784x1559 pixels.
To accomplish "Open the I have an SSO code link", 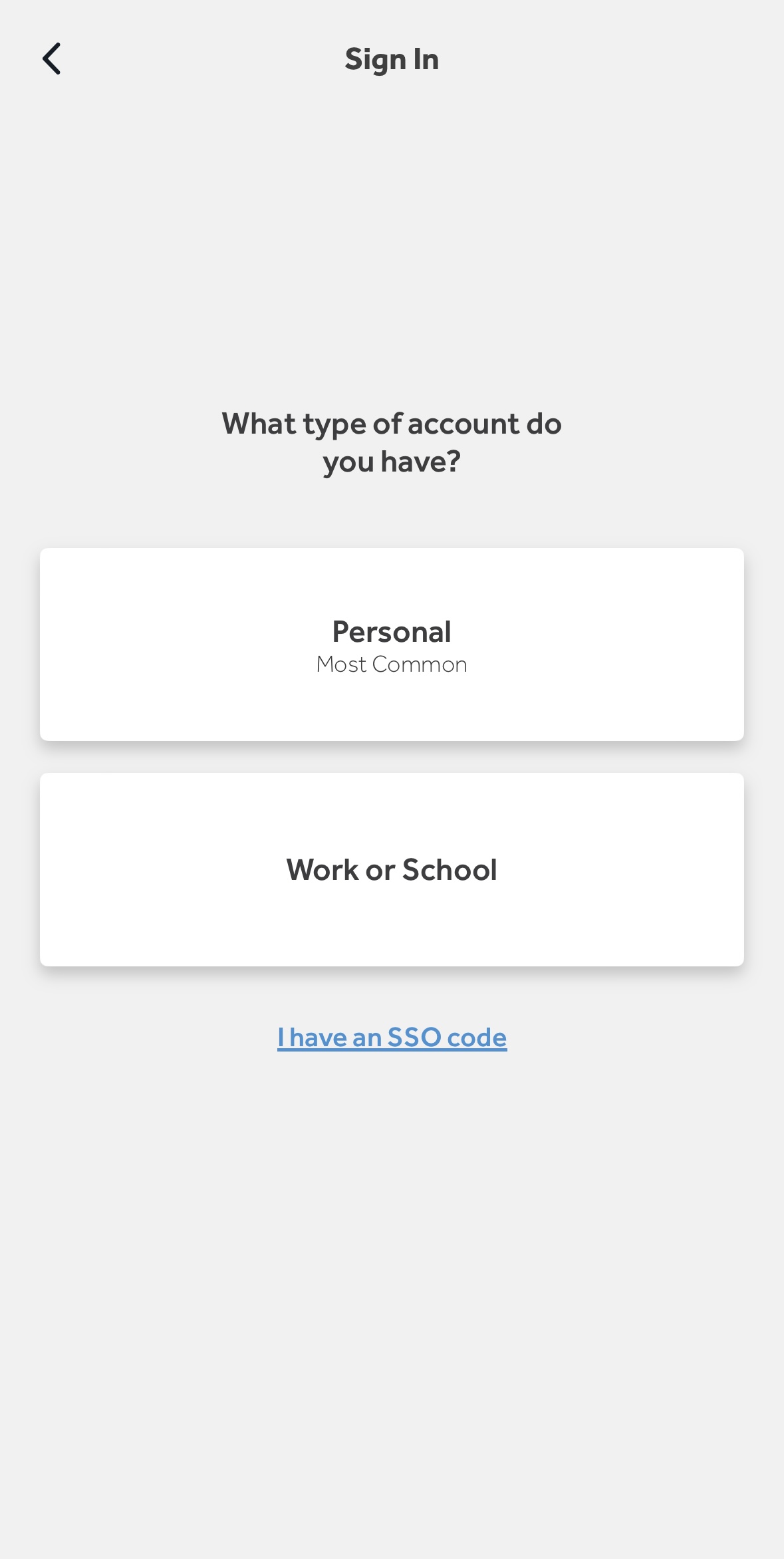I will tap(392, 1037).
